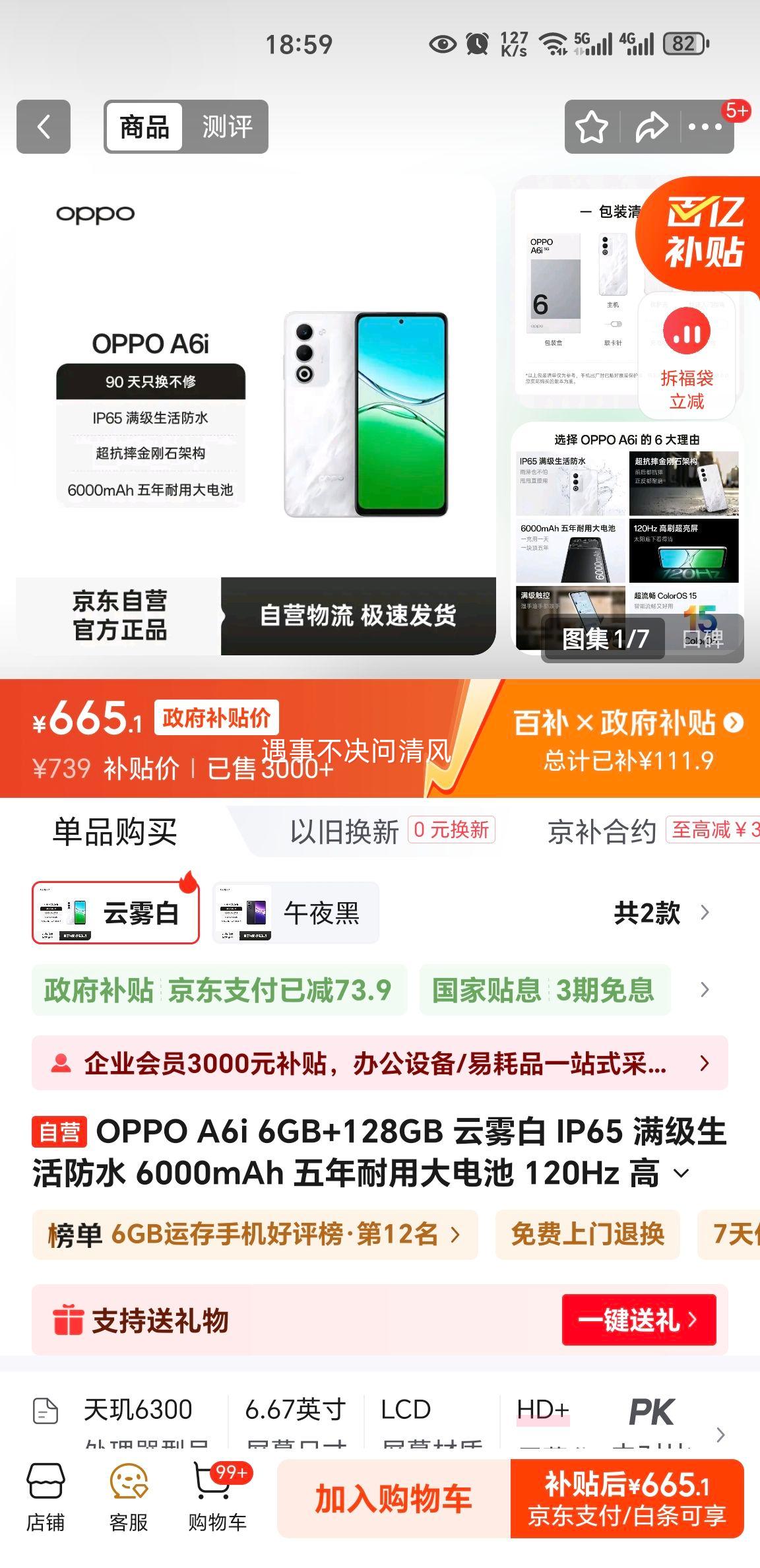Tap the 免费上门退换 service link
The width and height of the screenshot is (760, 1568).
pyautogui.click(x=586, y=1235)
